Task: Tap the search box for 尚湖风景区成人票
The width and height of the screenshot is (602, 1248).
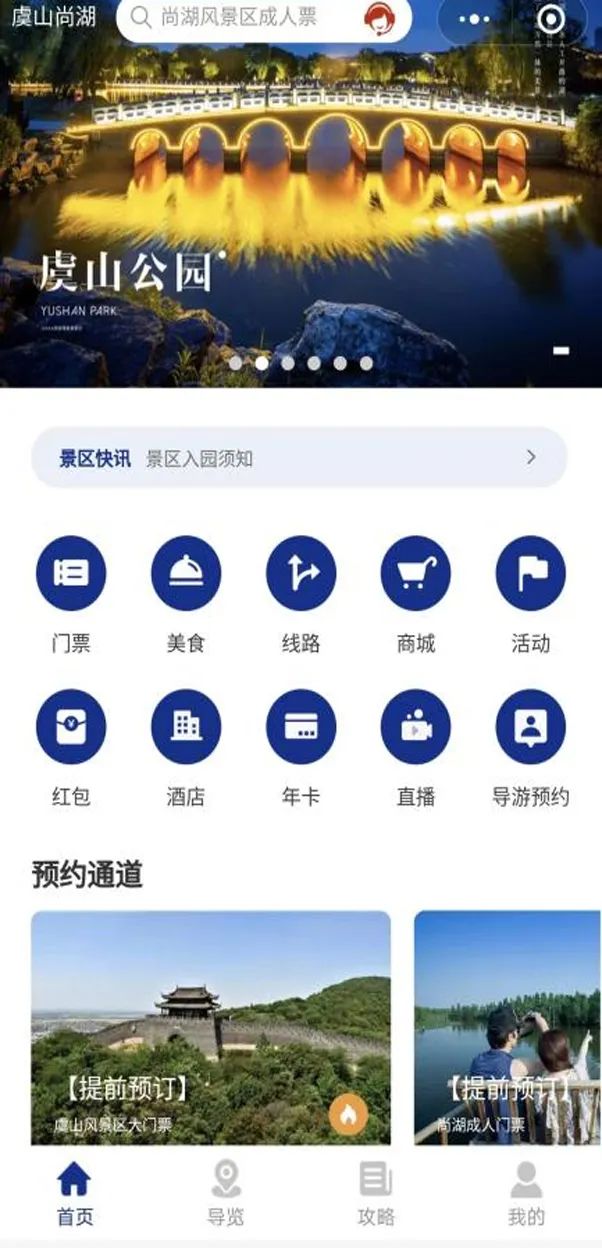Action: [240, 18]
